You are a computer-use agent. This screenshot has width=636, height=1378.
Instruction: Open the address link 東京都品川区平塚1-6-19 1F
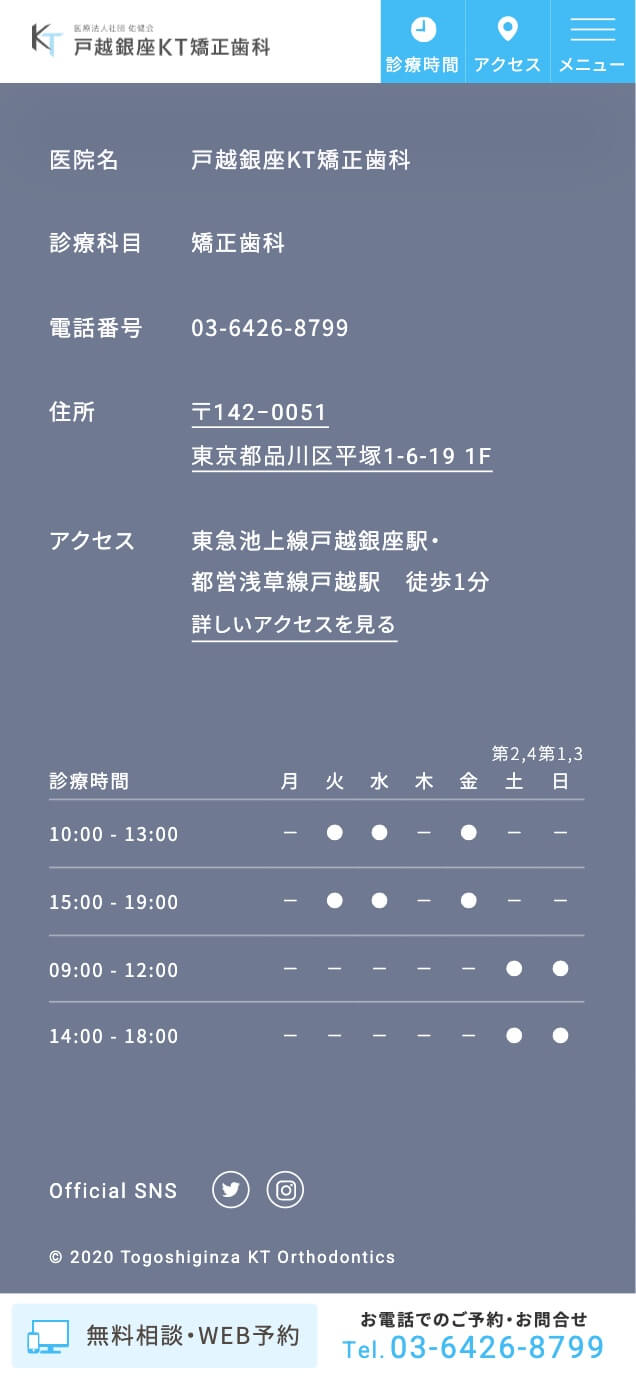[341, 457]
